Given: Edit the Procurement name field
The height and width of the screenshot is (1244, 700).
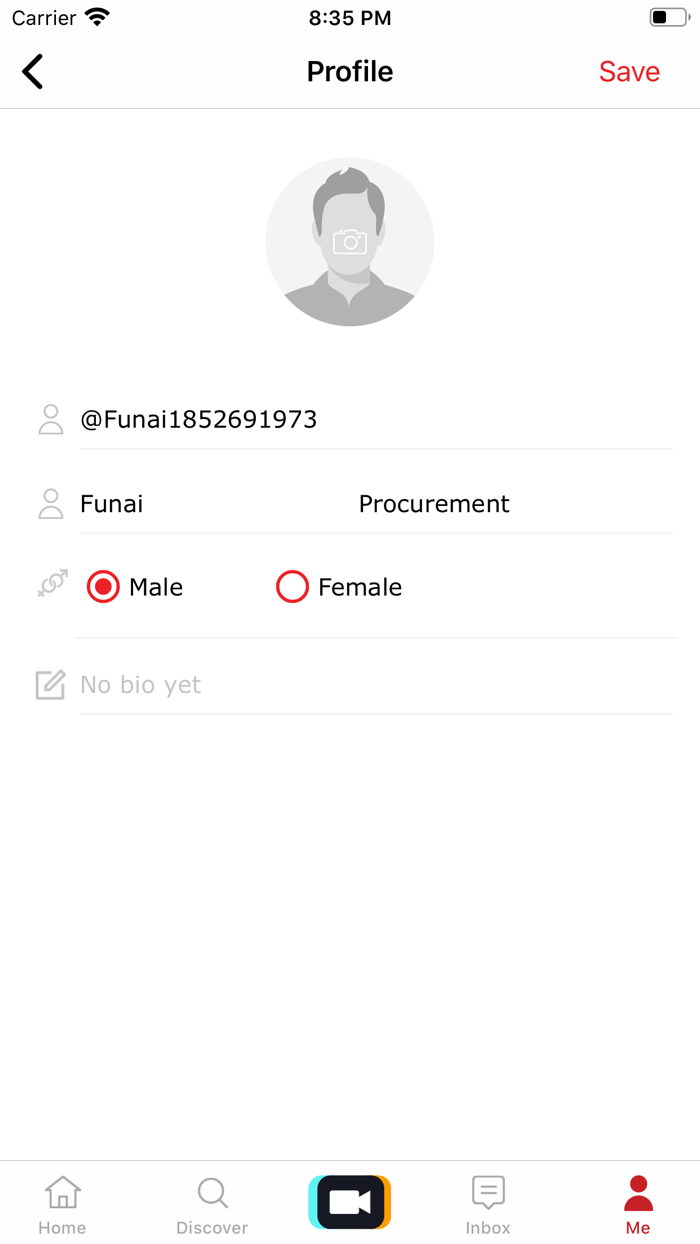Looking at the screenshot, I should [514, 504].
